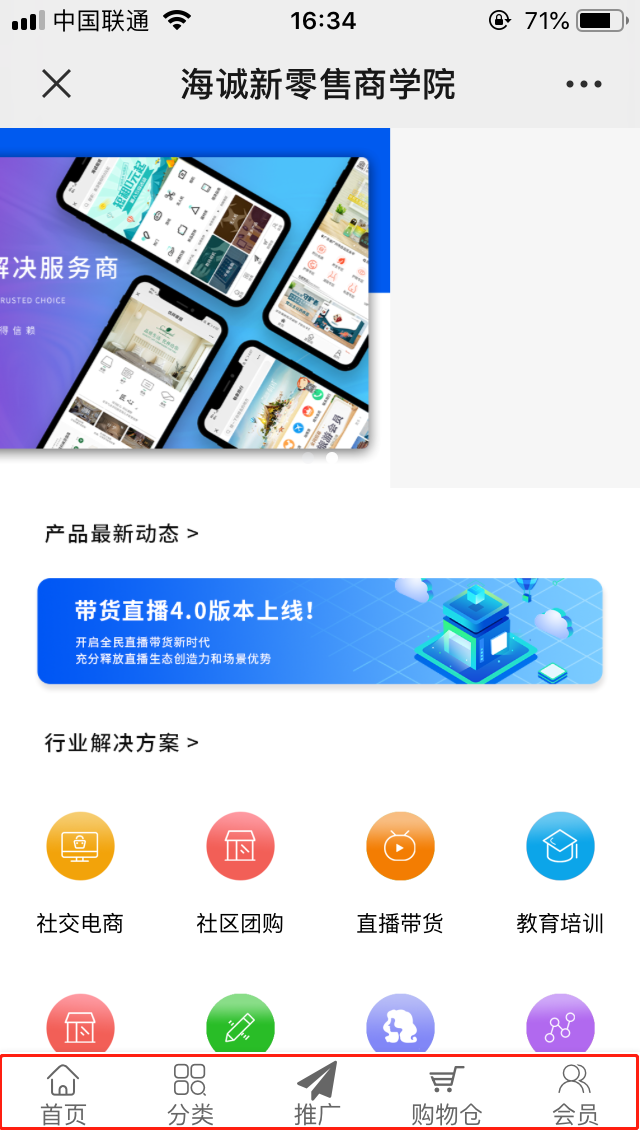Open the 带货直播4.0版本上线 banner
The height and width of the screenshot is (1136, 640).
point(320,631)
